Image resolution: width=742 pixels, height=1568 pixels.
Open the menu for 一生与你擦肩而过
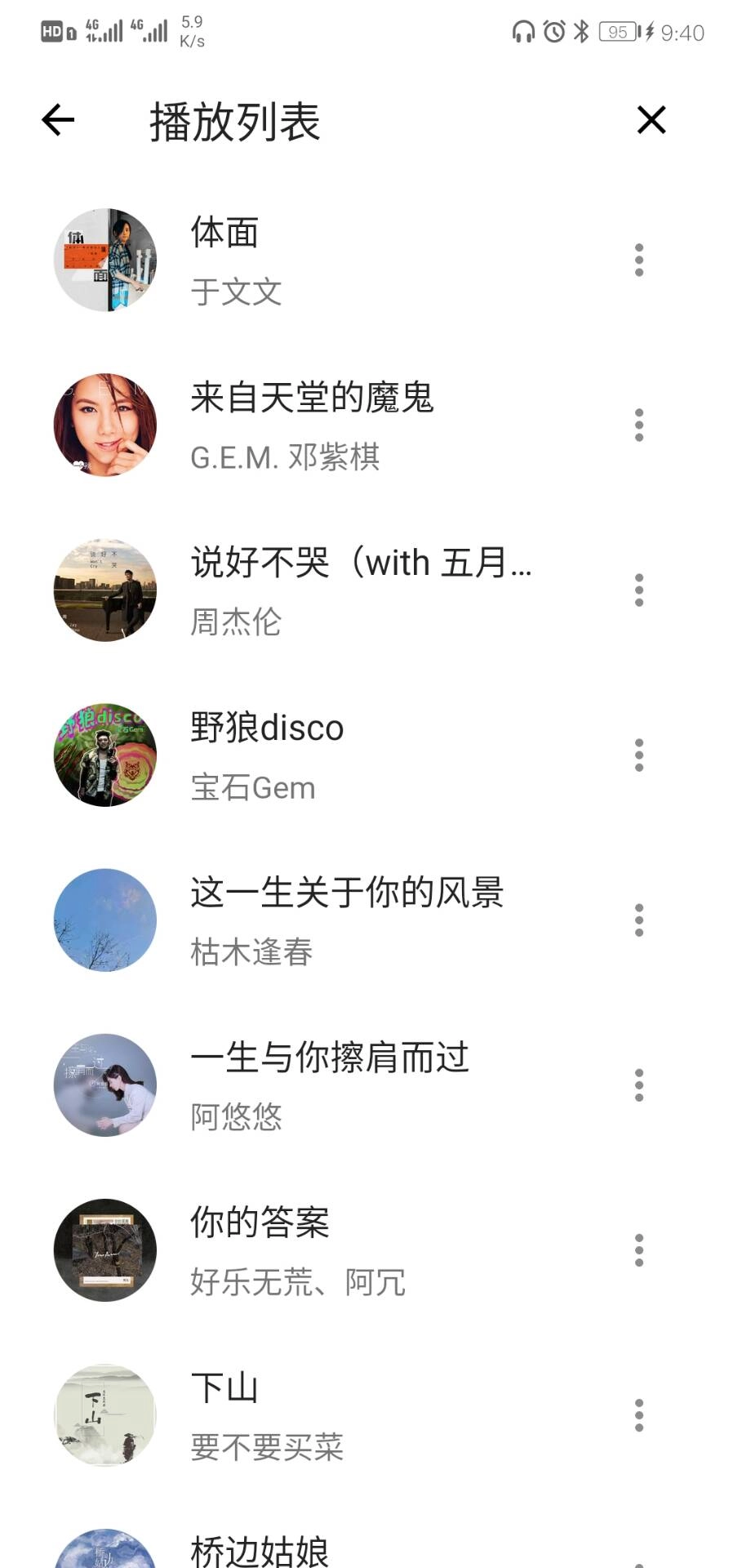[638, 1085]
